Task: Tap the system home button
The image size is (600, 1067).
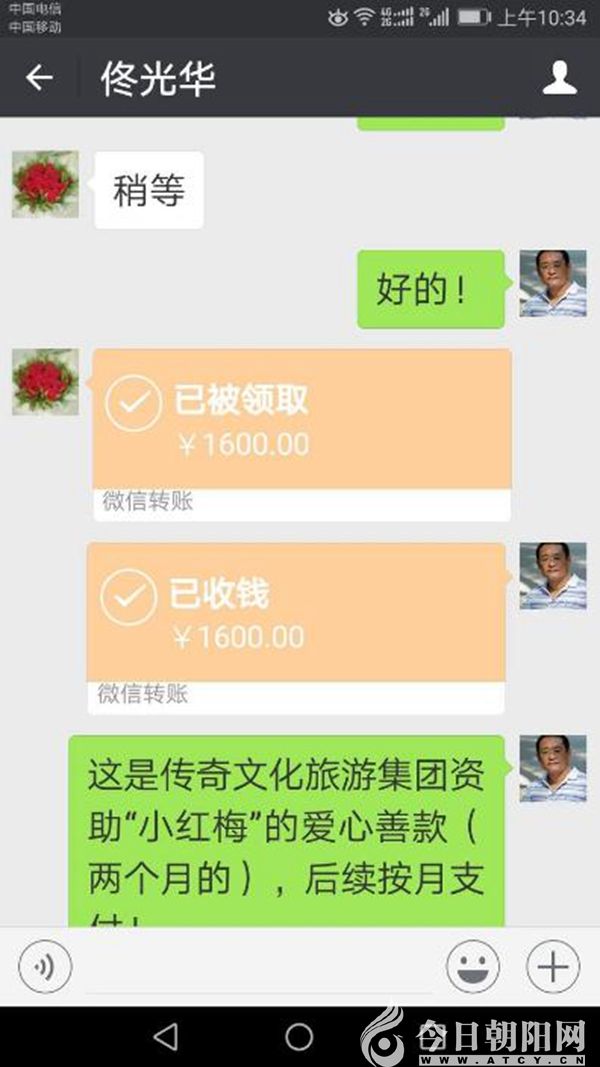Action: (299, 1037)
